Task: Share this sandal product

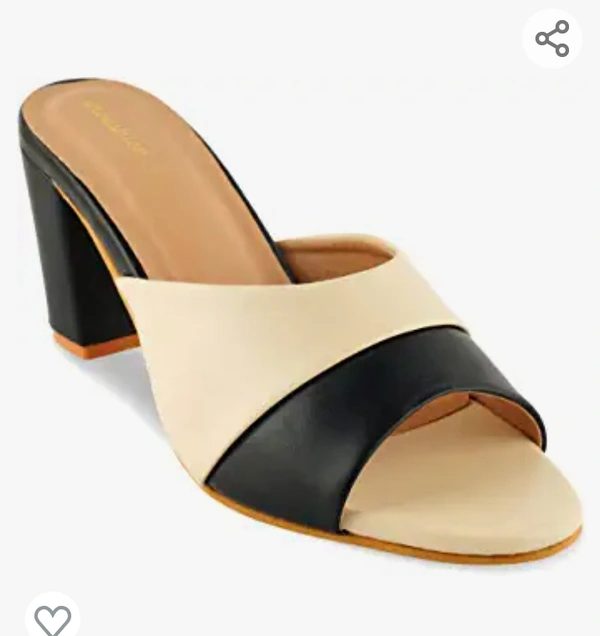Action: 552,39
